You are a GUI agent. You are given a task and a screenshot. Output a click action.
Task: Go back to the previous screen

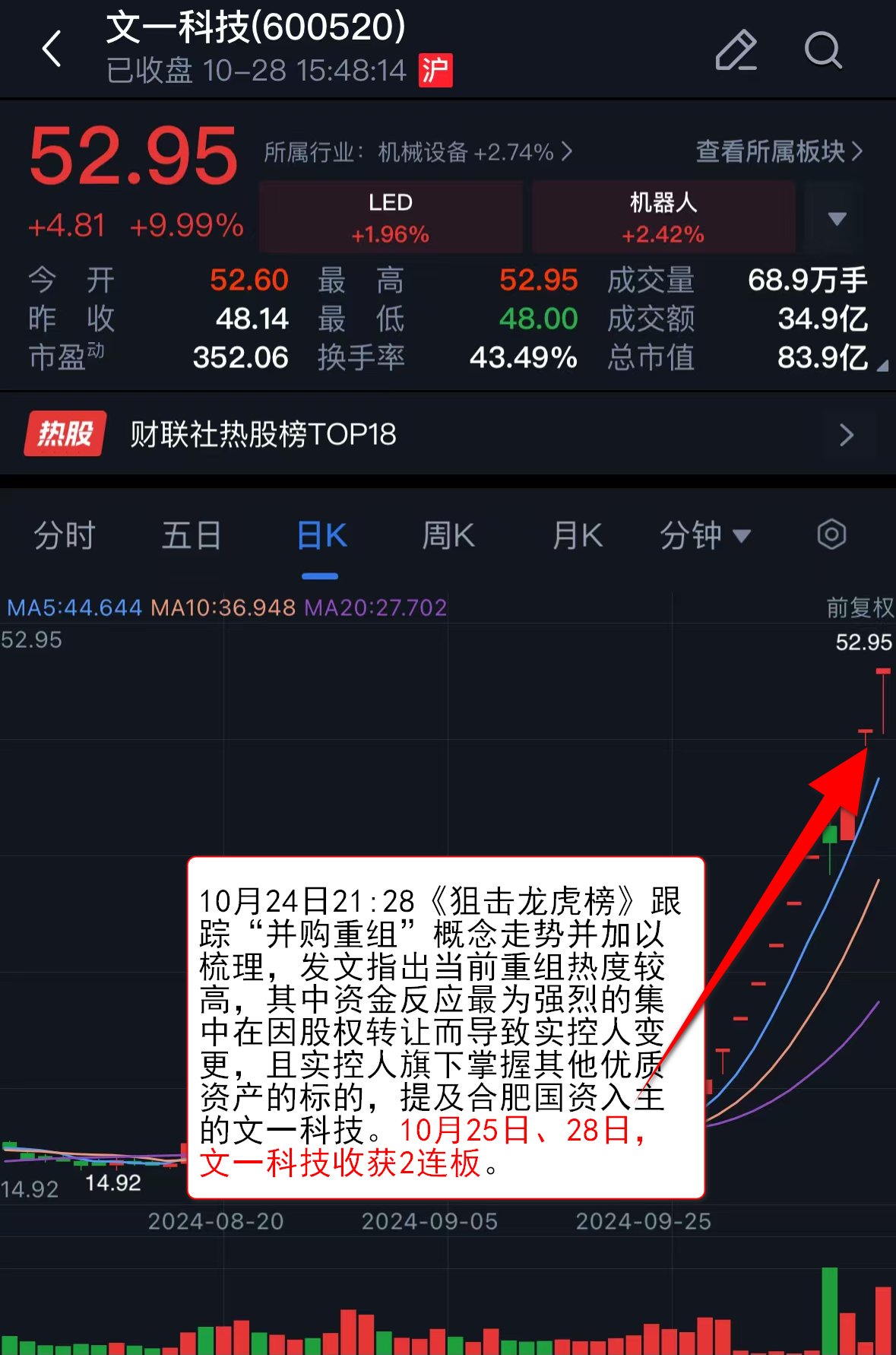click(x=52, y=50)
